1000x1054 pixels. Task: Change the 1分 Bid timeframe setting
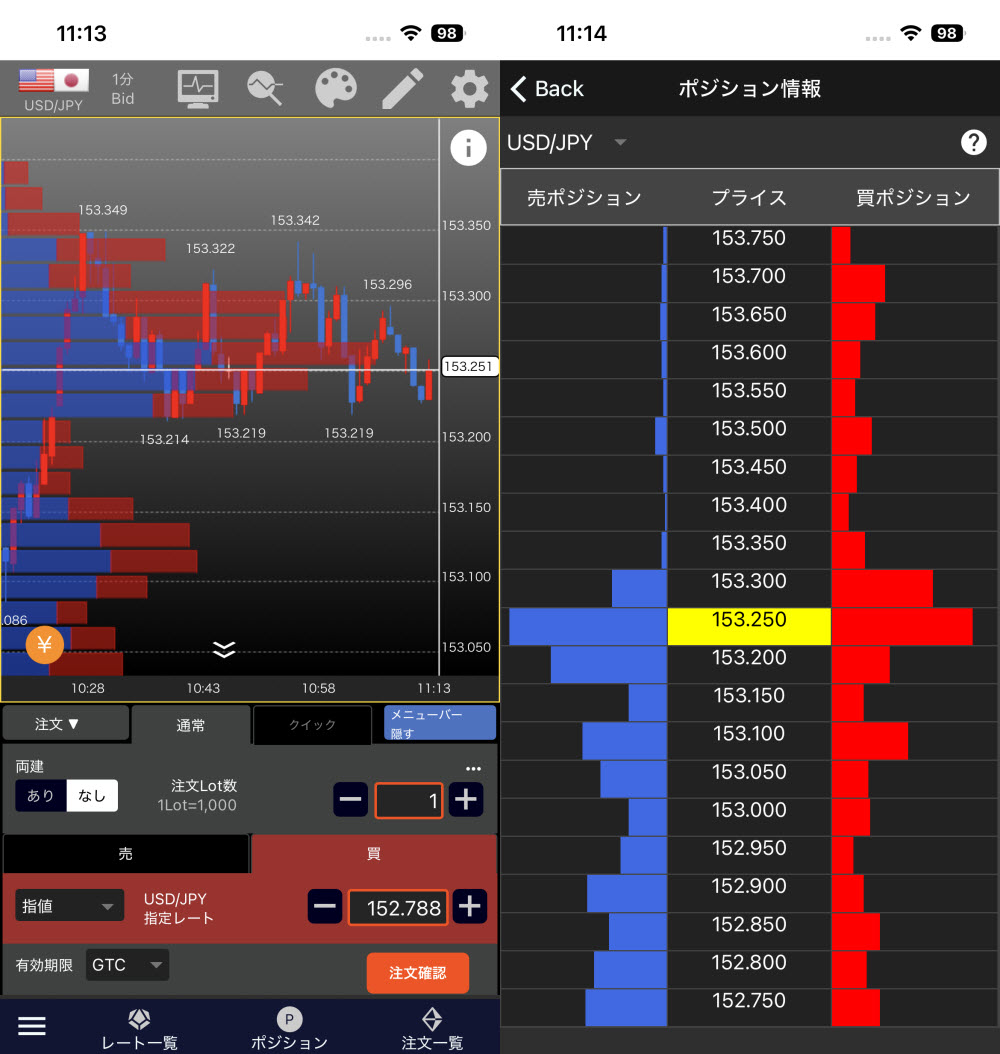point(123,89)
